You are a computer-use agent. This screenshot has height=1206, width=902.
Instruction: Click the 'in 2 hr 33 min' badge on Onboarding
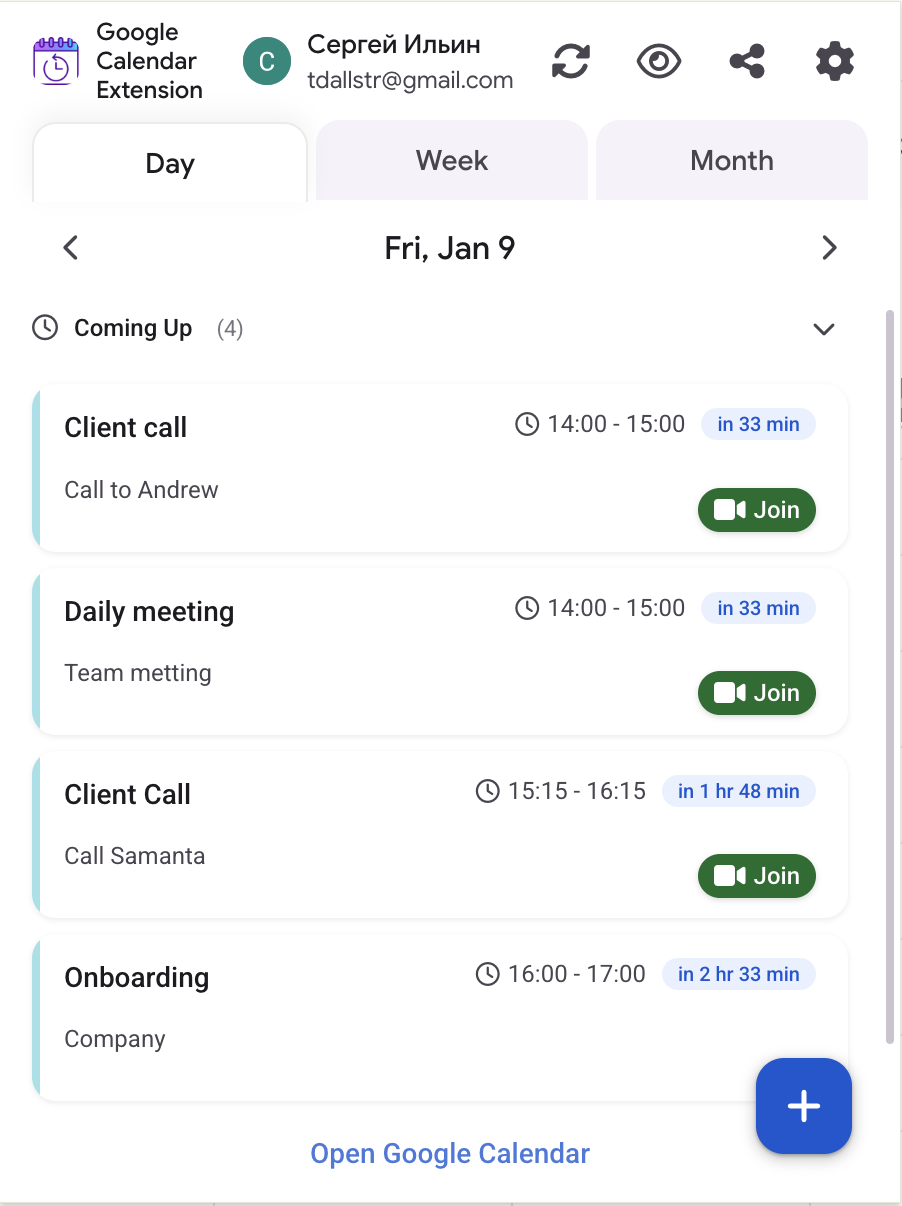coord(738,973)
